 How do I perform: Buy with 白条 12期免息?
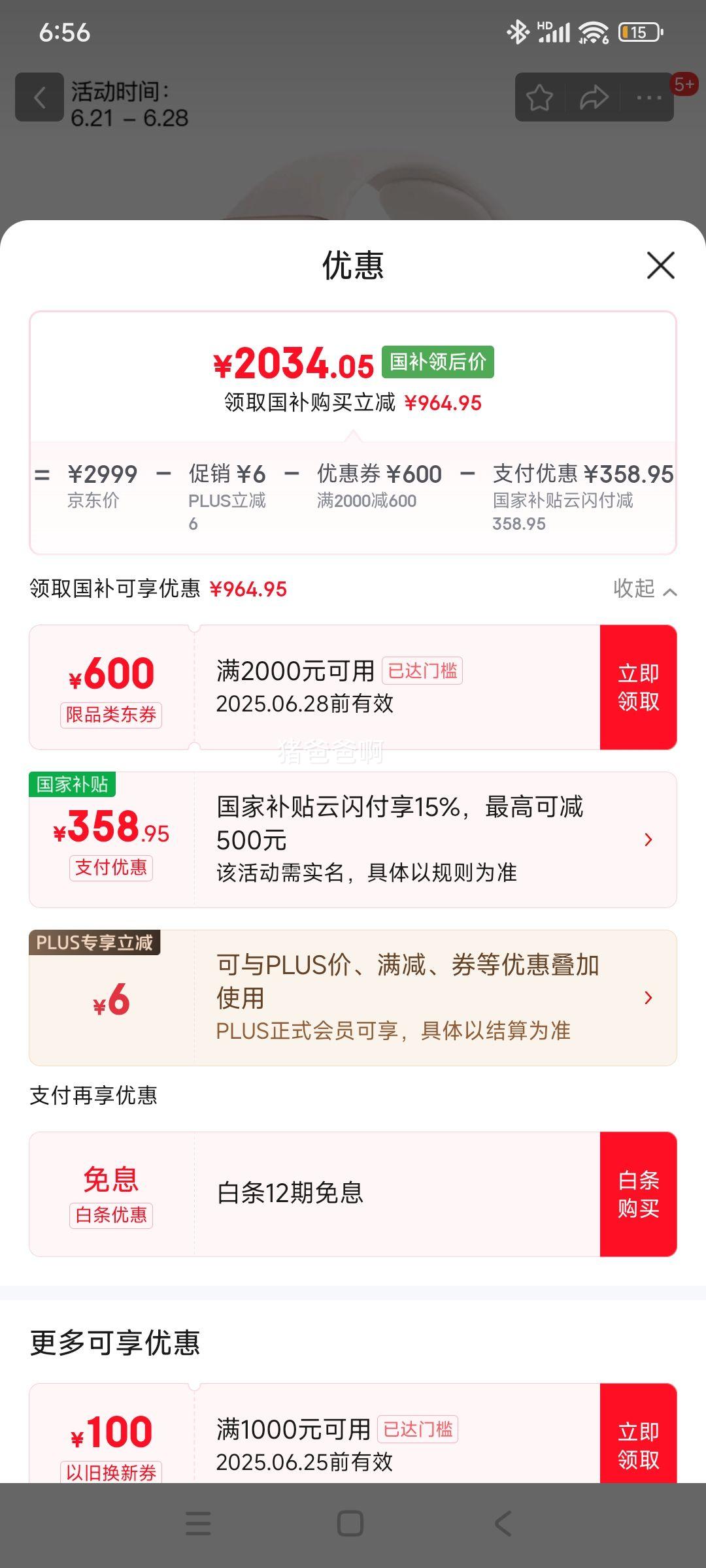(x=638, y=1194)
